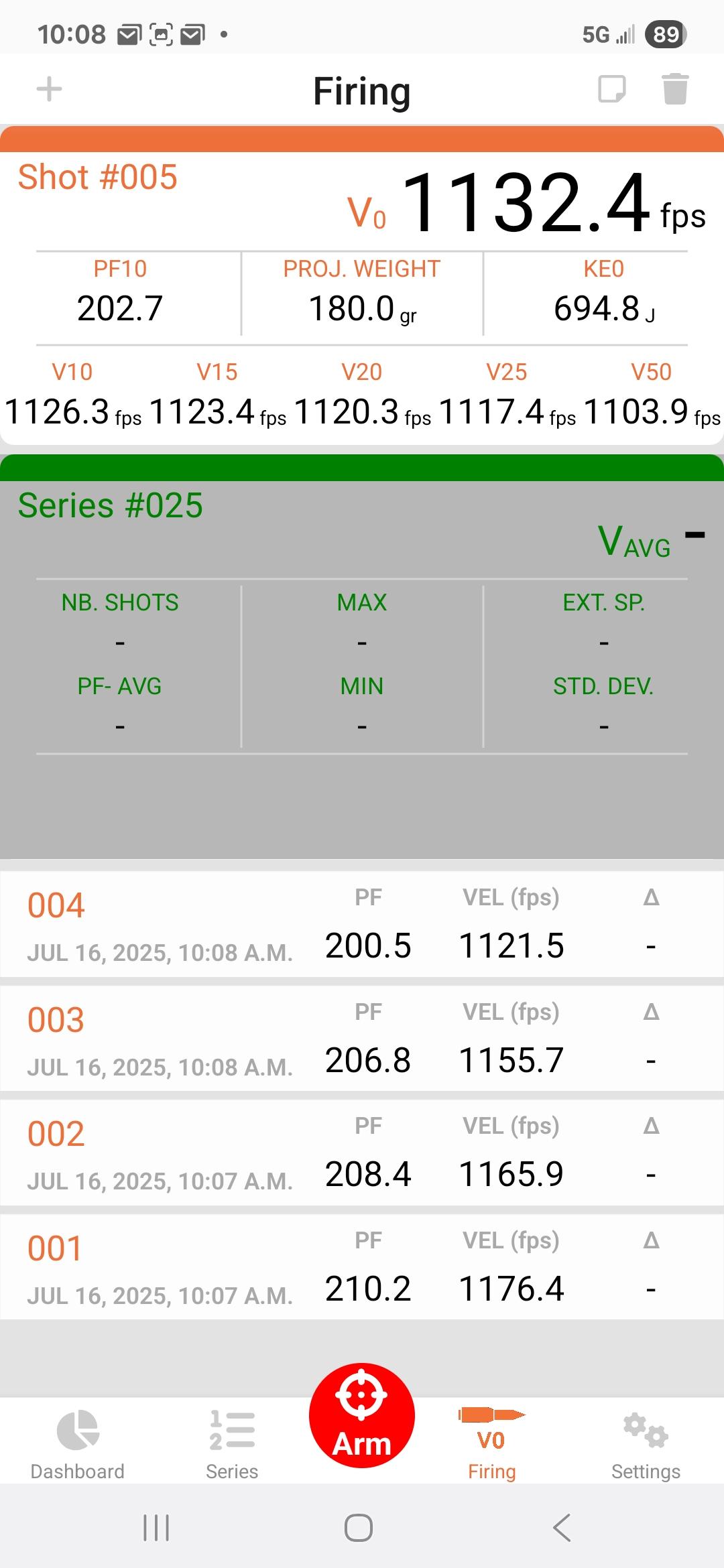
Task: Open shot 004 with velocity 1121.5
Action: (x=362, y=924)
